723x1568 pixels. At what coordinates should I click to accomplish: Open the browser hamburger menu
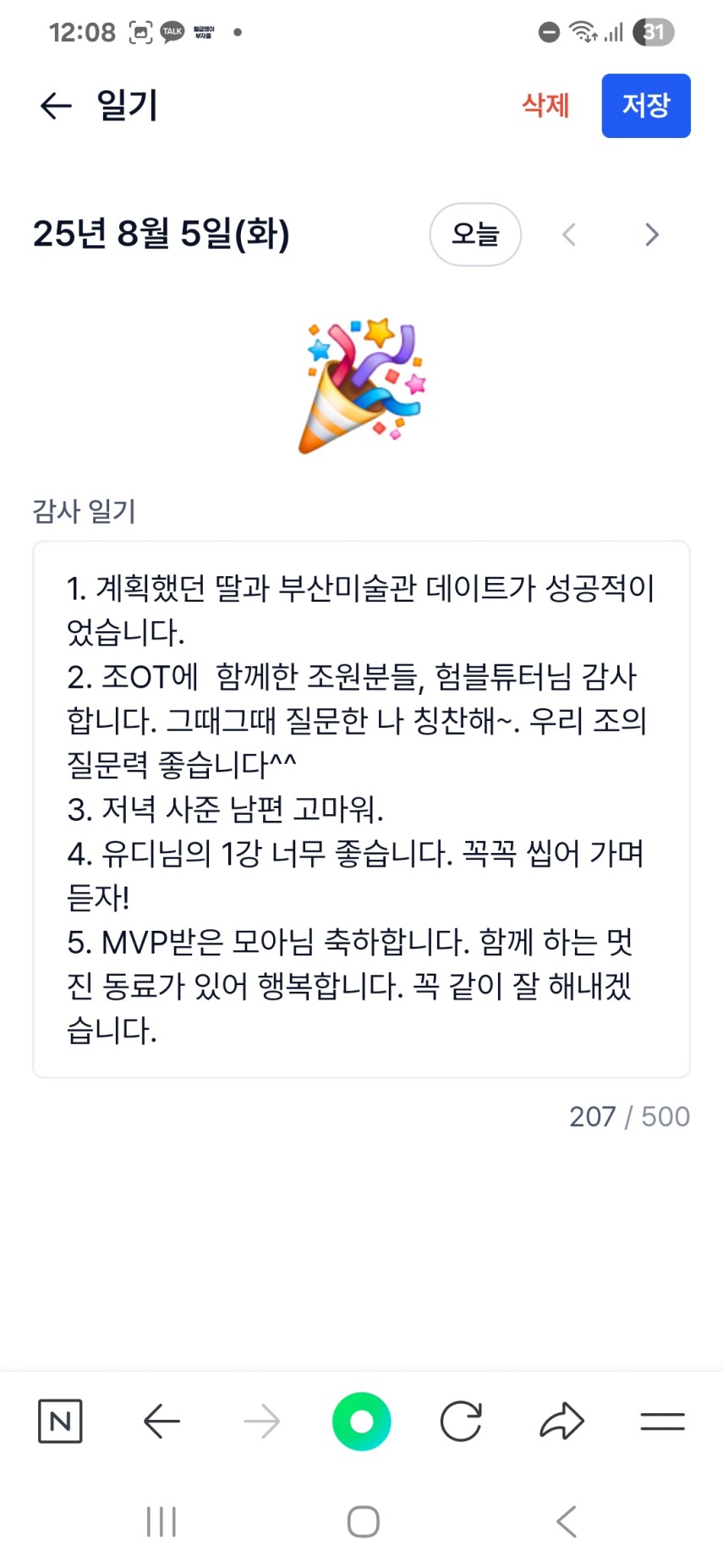point(662,1421)
